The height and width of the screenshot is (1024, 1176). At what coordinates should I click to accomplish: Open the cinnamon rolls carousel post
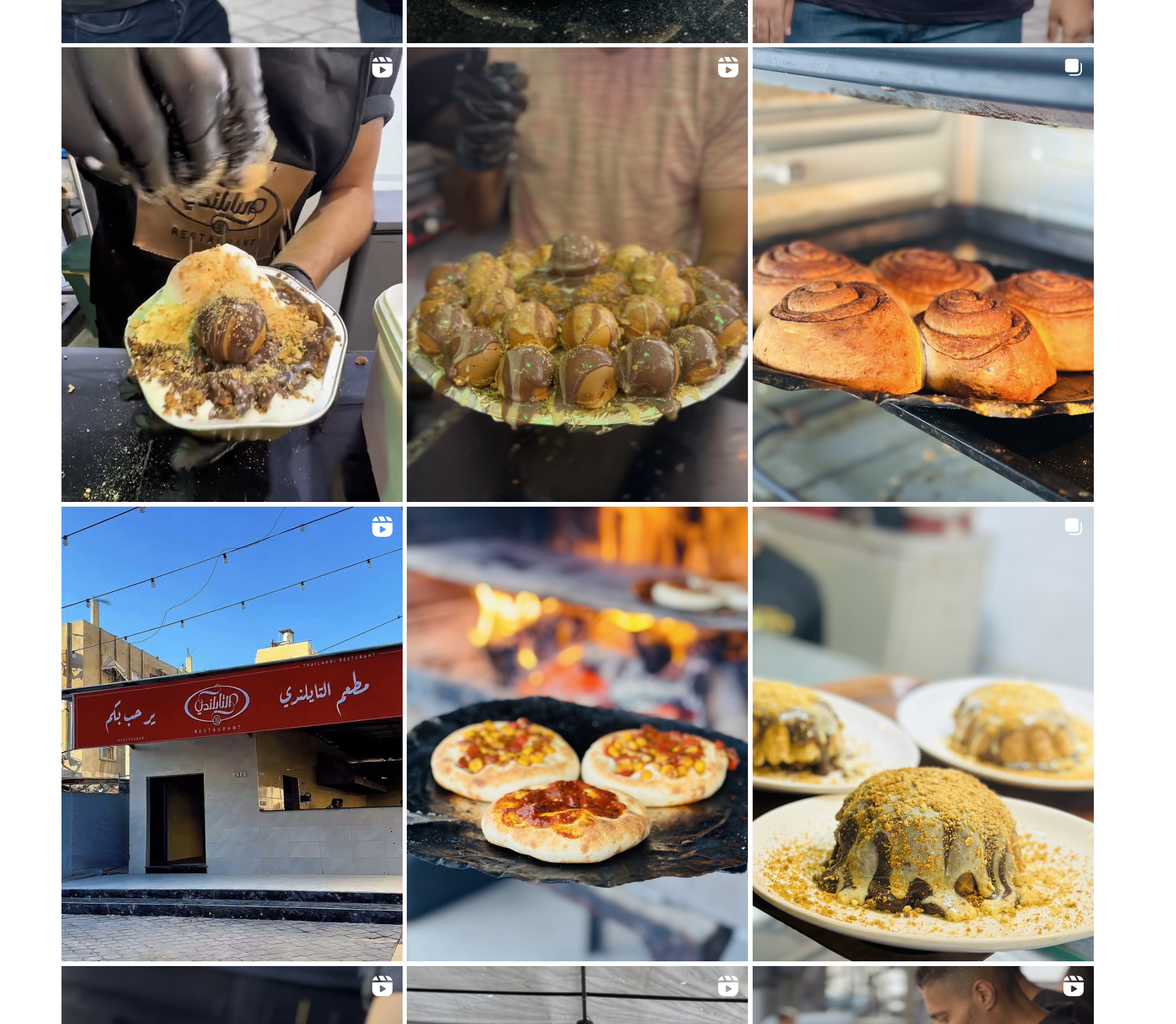point(922,274)
